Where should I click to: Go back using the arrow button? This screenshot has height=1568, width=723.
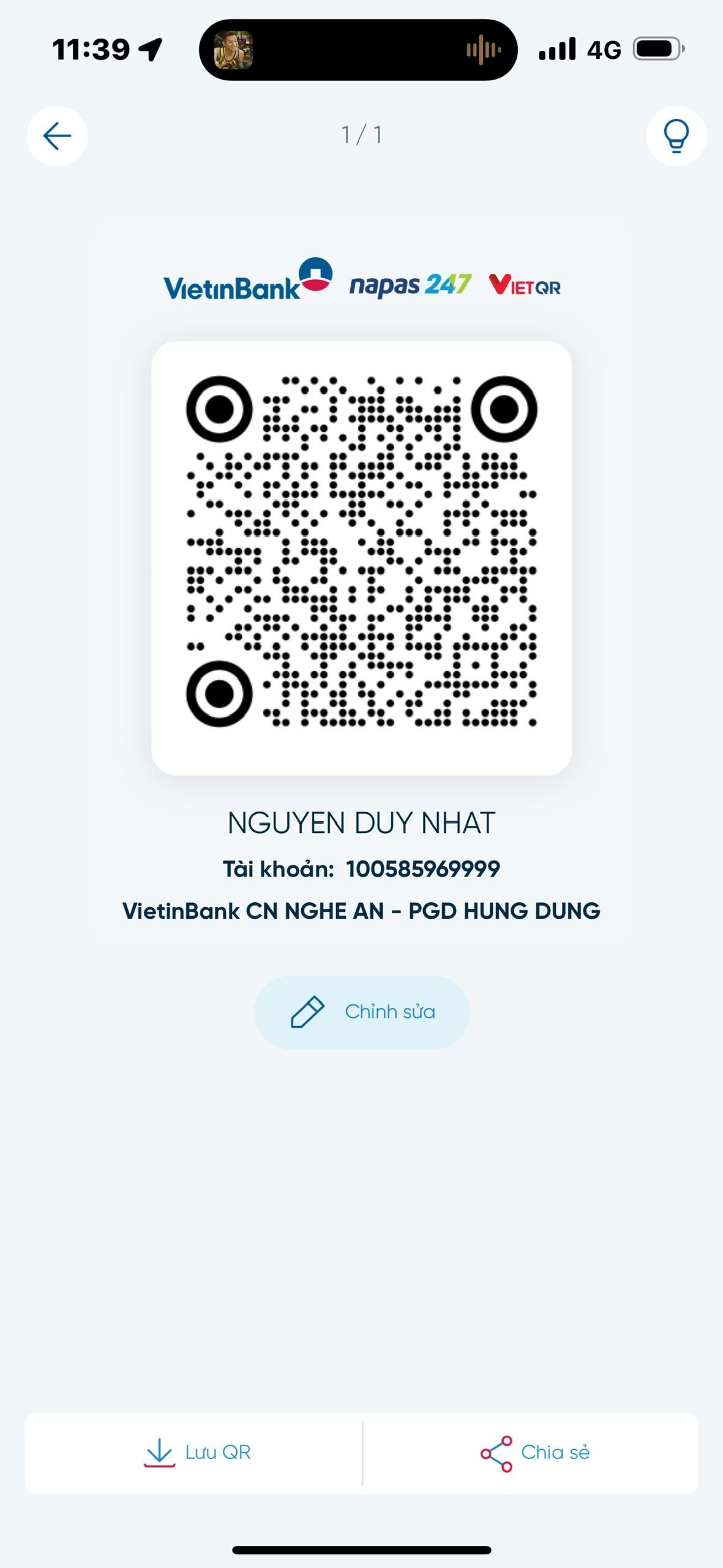click(x=57, y=136)
